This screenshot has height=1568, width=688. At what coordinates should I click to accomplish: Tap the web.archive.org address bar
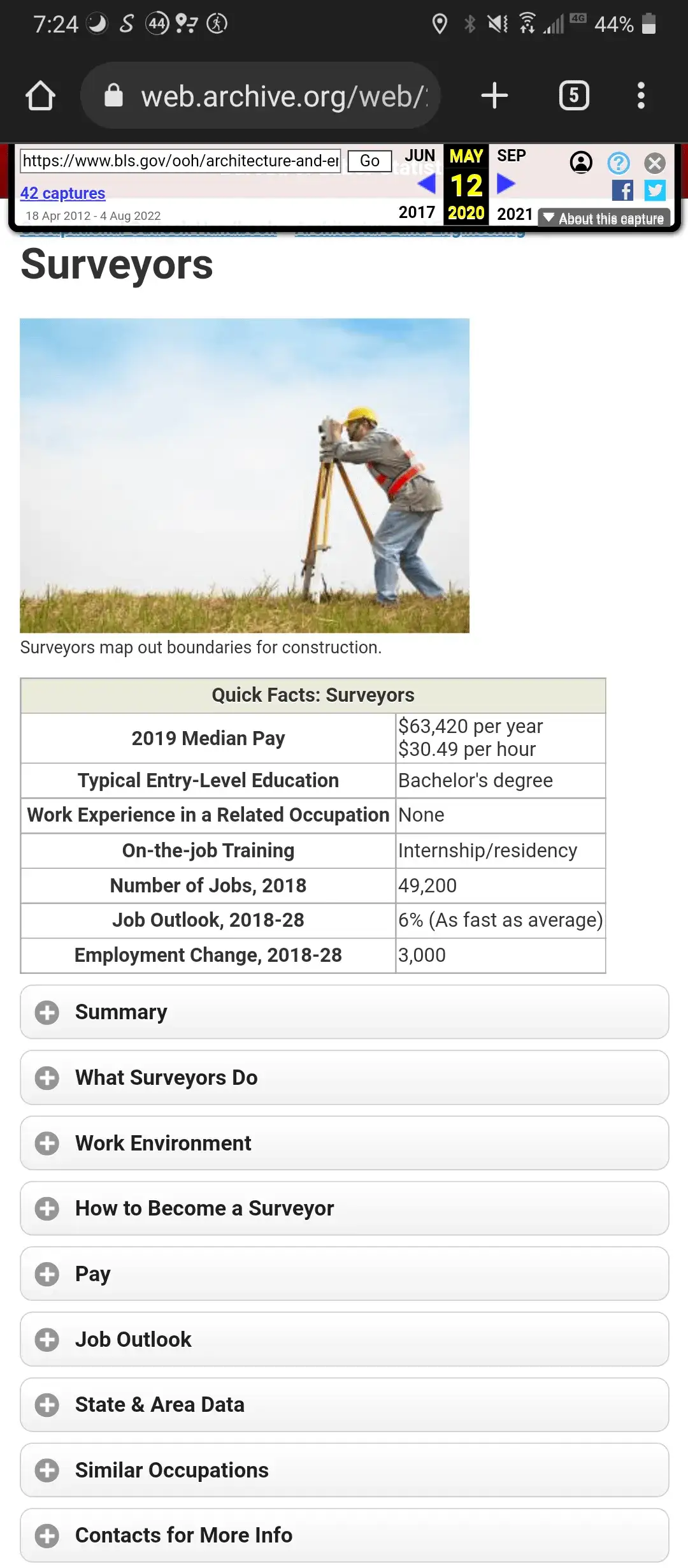tap(260, 96)
